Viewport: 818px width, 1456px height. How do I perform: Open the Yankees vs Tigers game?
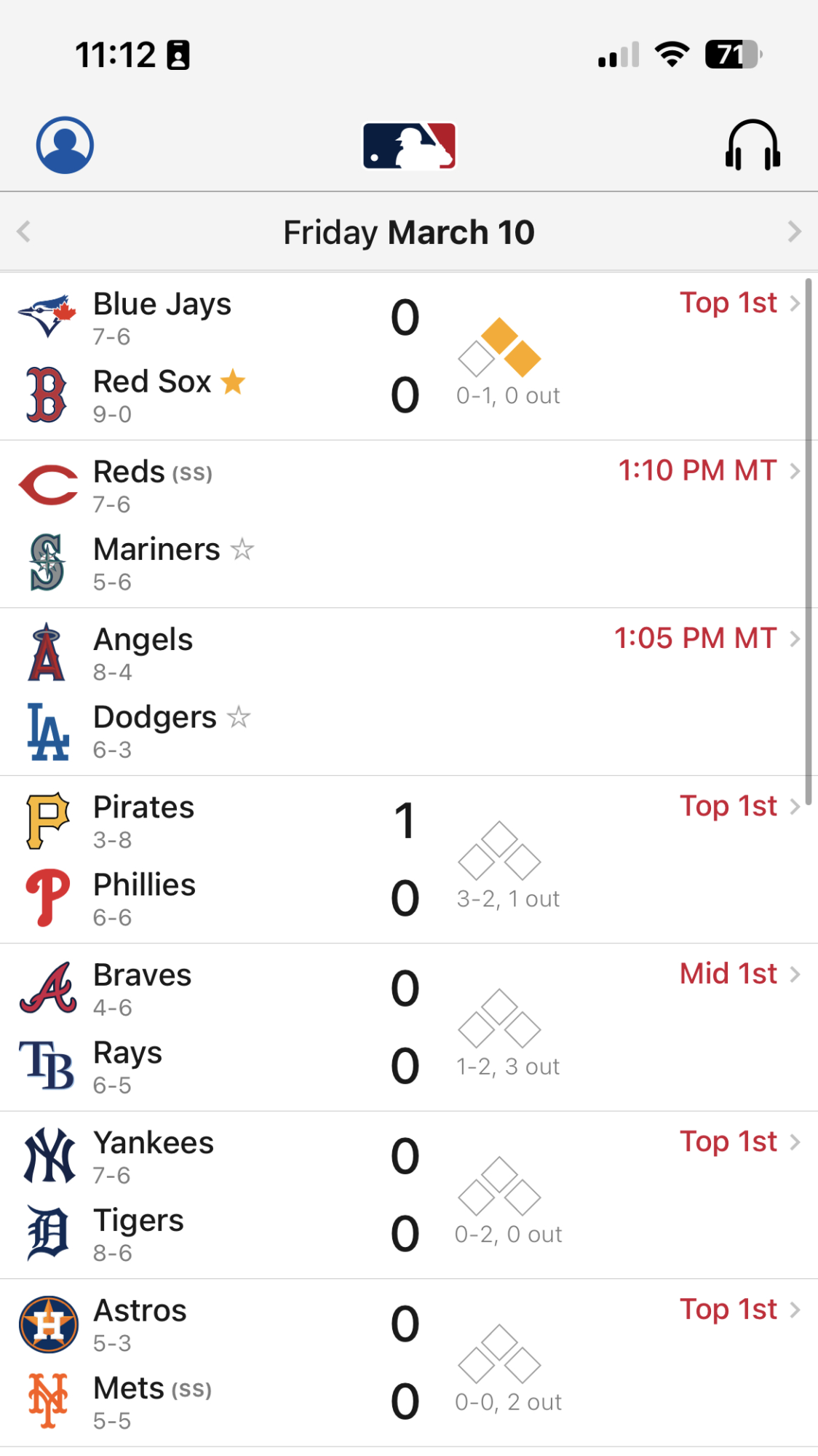coord(408,1195)
